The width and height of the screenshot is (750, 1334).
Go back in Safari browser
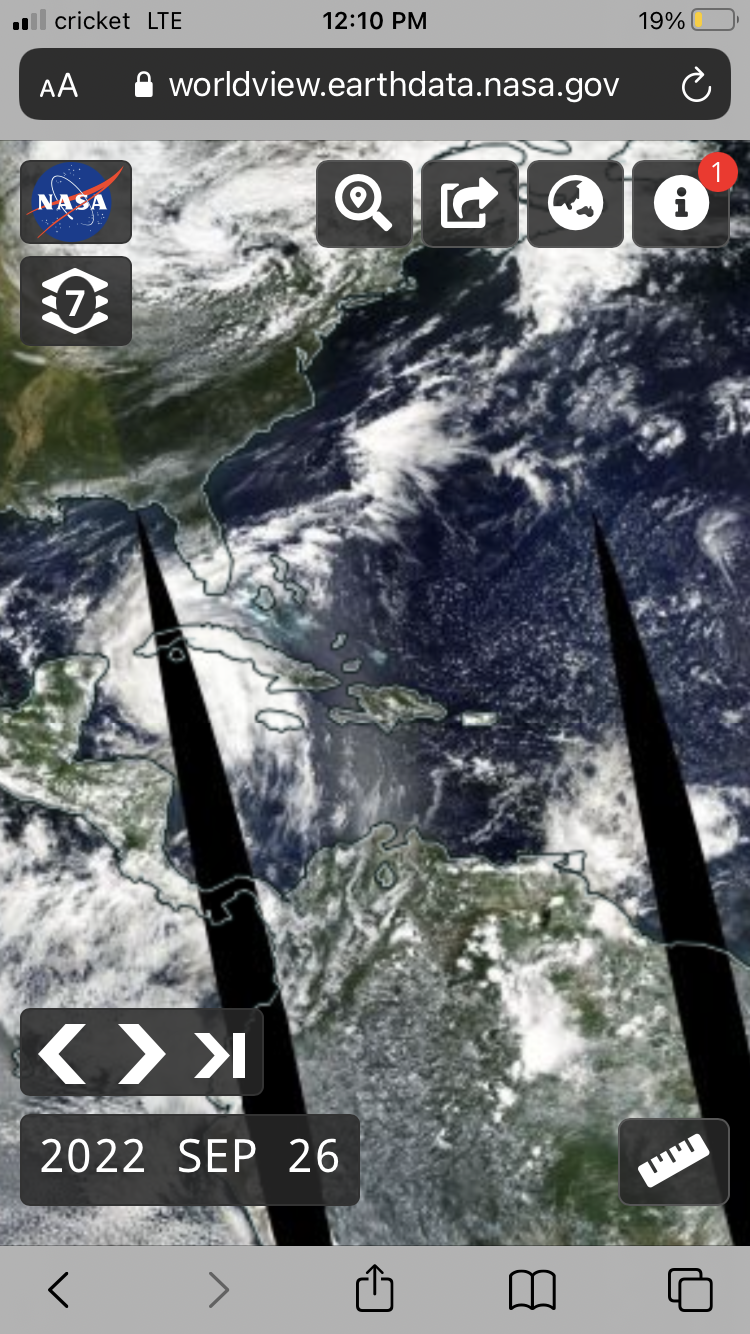59,1290
